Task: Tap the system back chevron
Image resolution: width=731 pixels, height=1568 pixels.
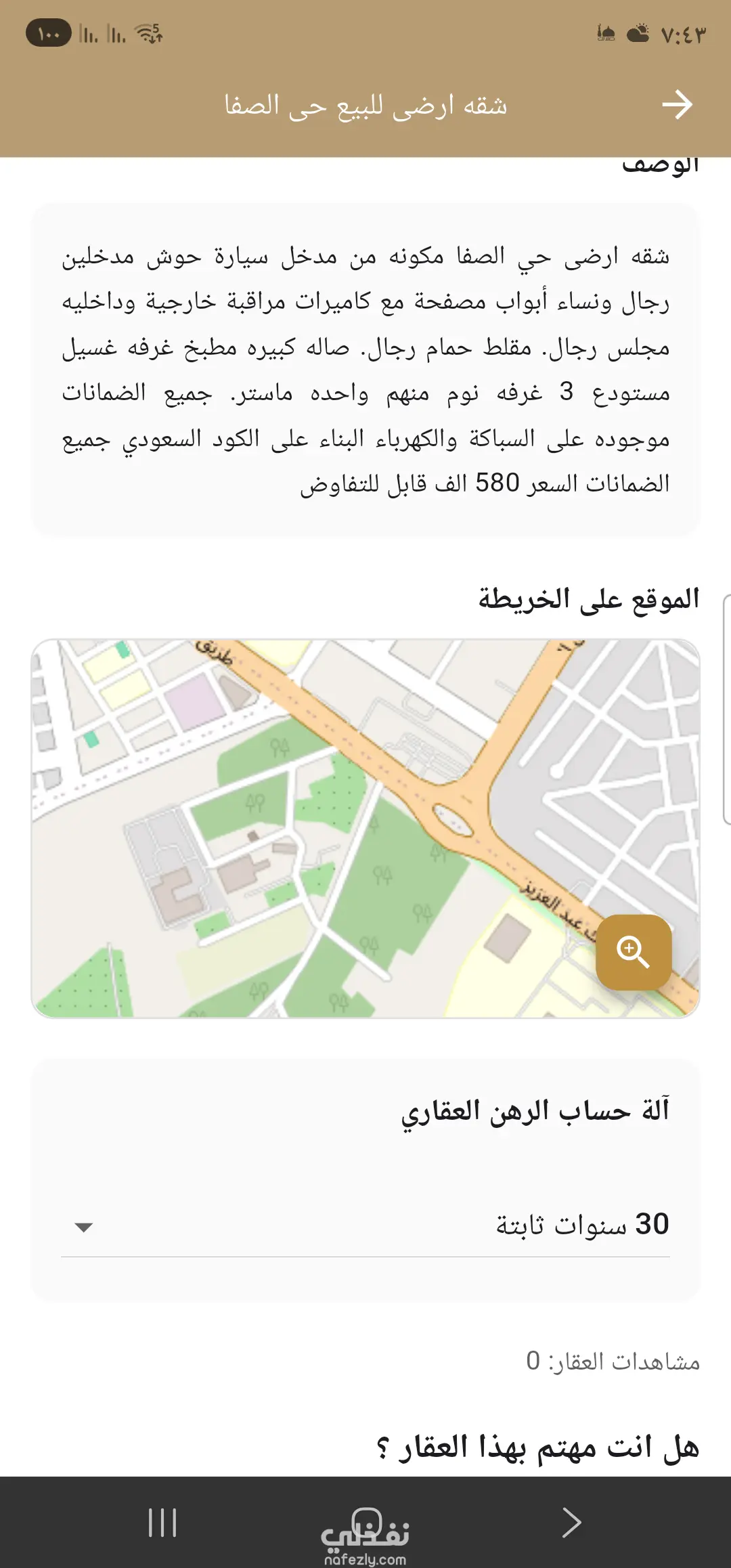Action: point(572,1523)
